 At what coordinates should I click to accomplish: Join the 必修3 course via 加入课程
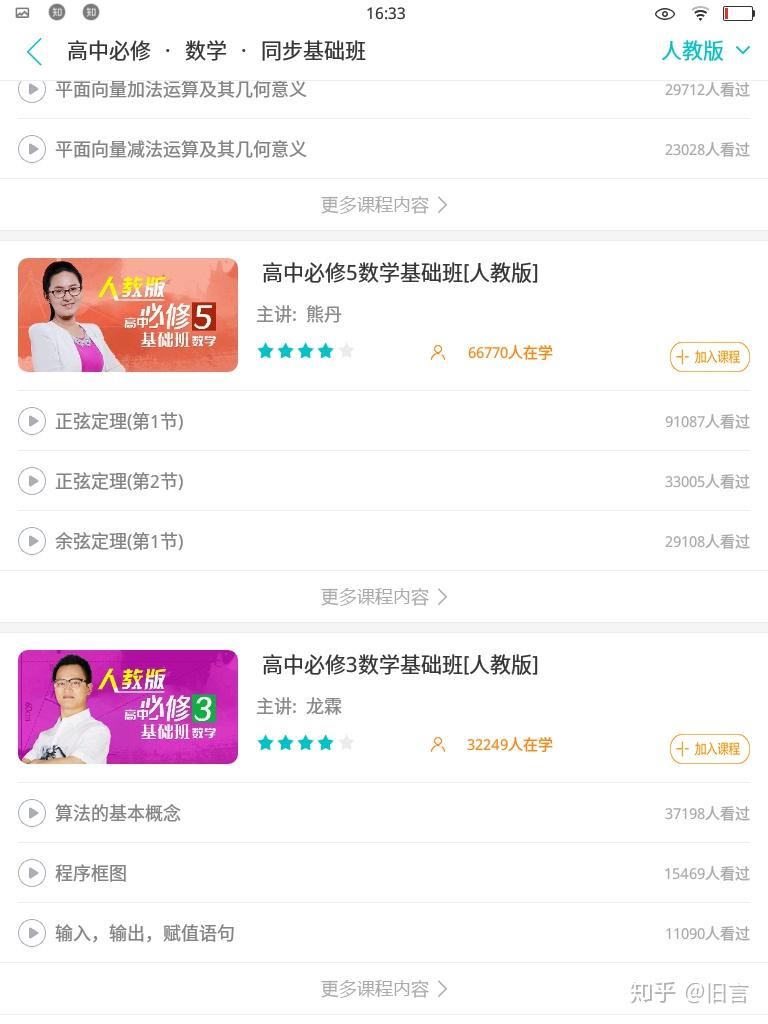(x=709, y=749)
